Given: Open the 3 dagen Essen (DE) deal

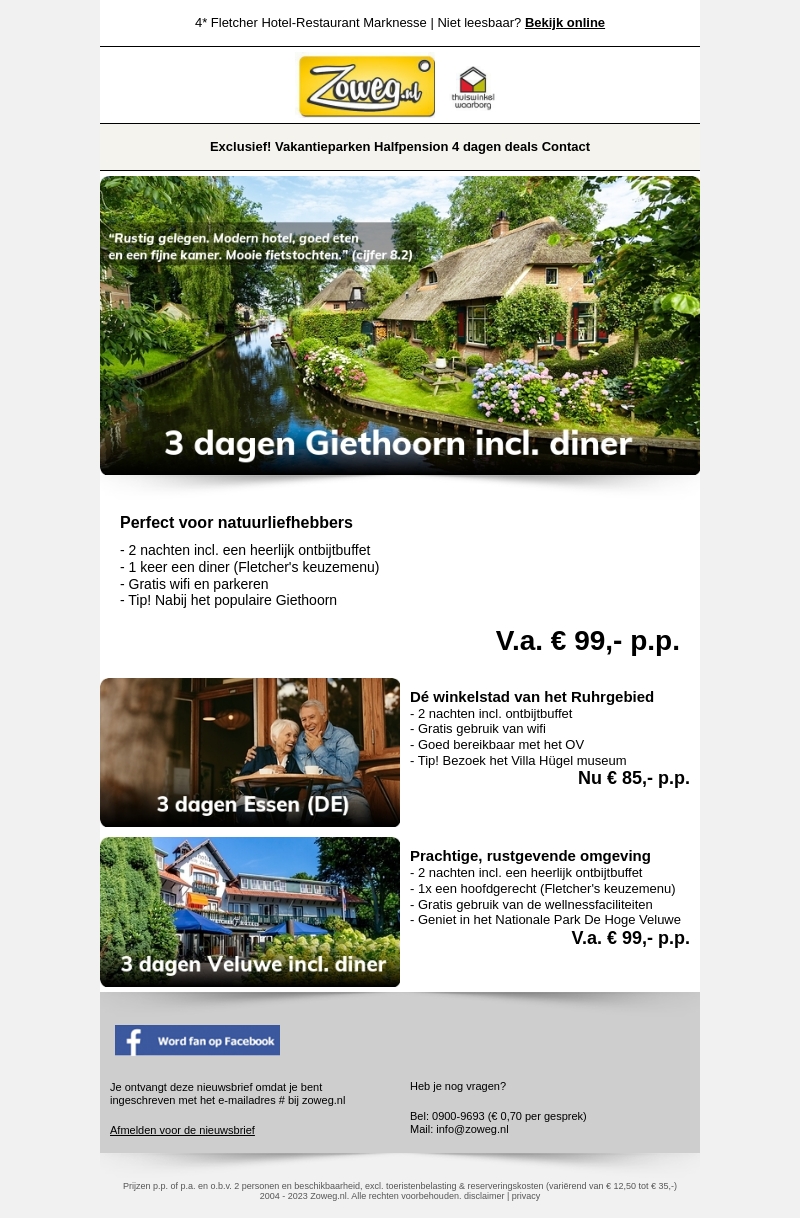Looking at the screenshot, I should click(250, 752).
